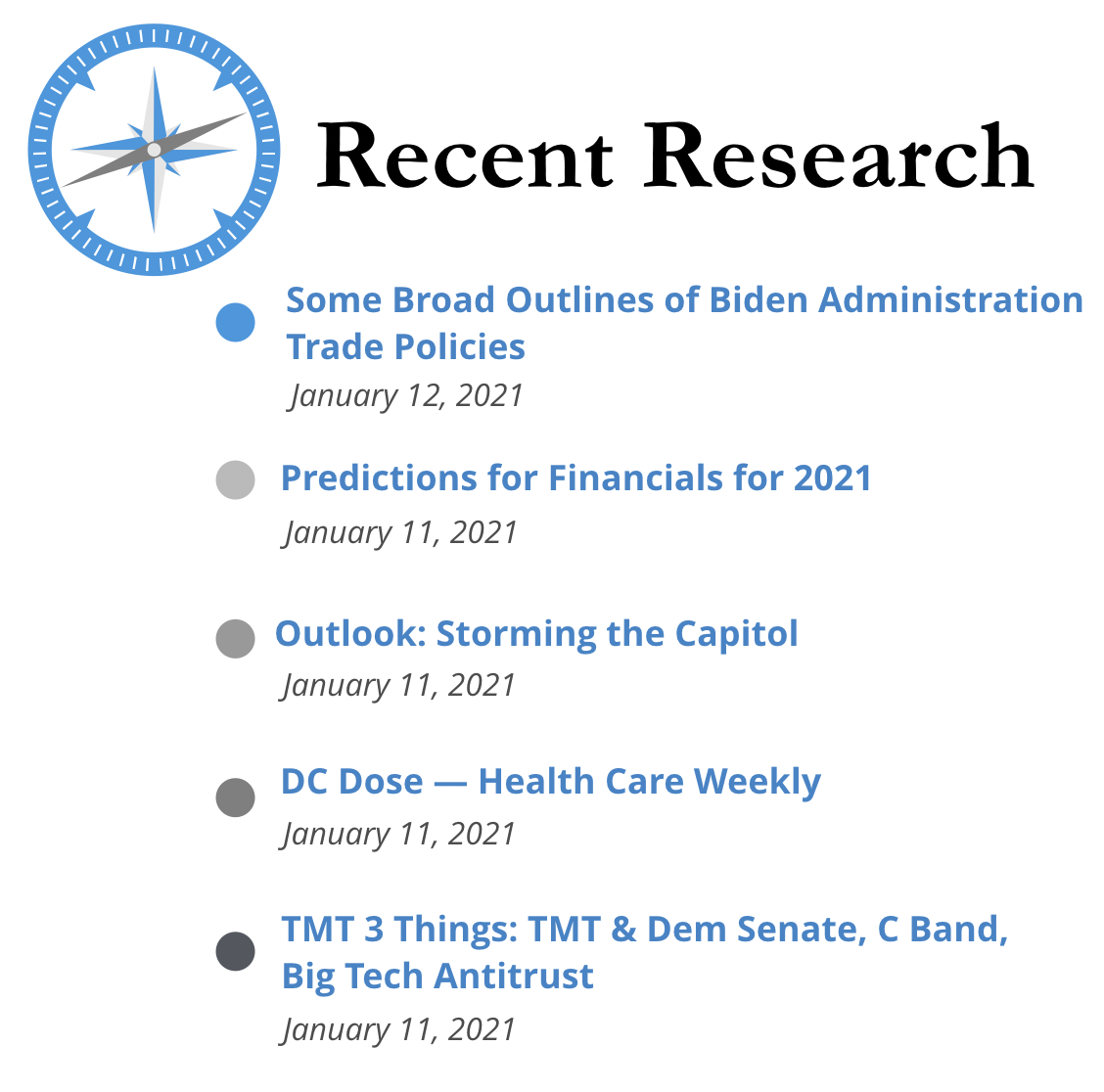
Task: Open Predictions for Financials for 2021
Action: pyautogui.click(x=575, y=478)
